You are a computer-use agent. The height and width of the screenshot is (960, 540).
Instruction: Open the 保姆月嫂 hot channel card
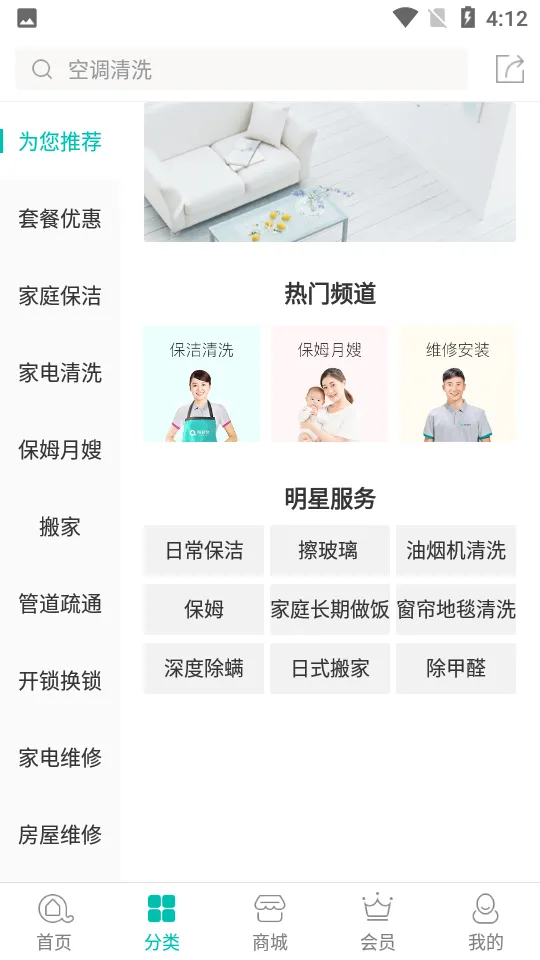[x=329, y=384]
